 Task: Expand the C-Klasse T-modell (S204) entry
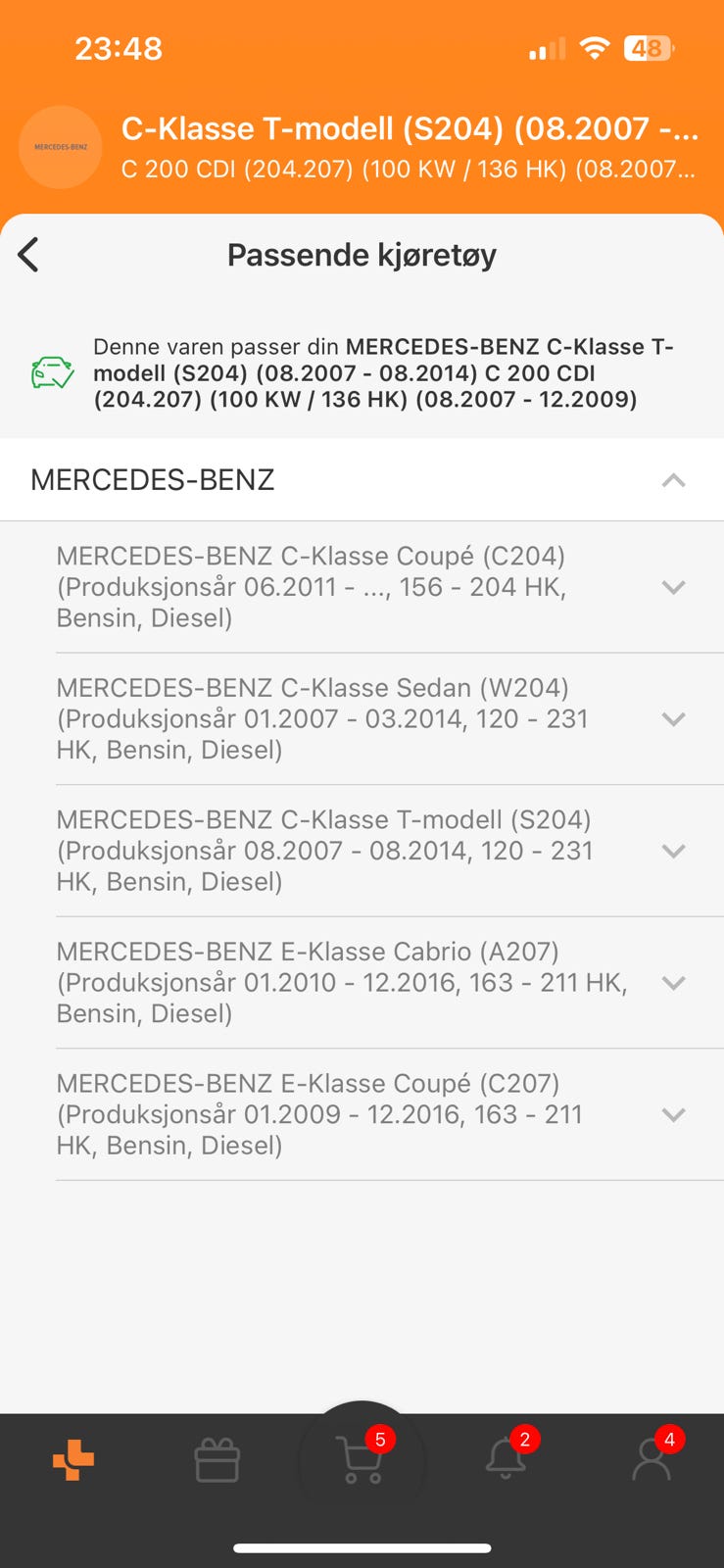coord(673,851)
